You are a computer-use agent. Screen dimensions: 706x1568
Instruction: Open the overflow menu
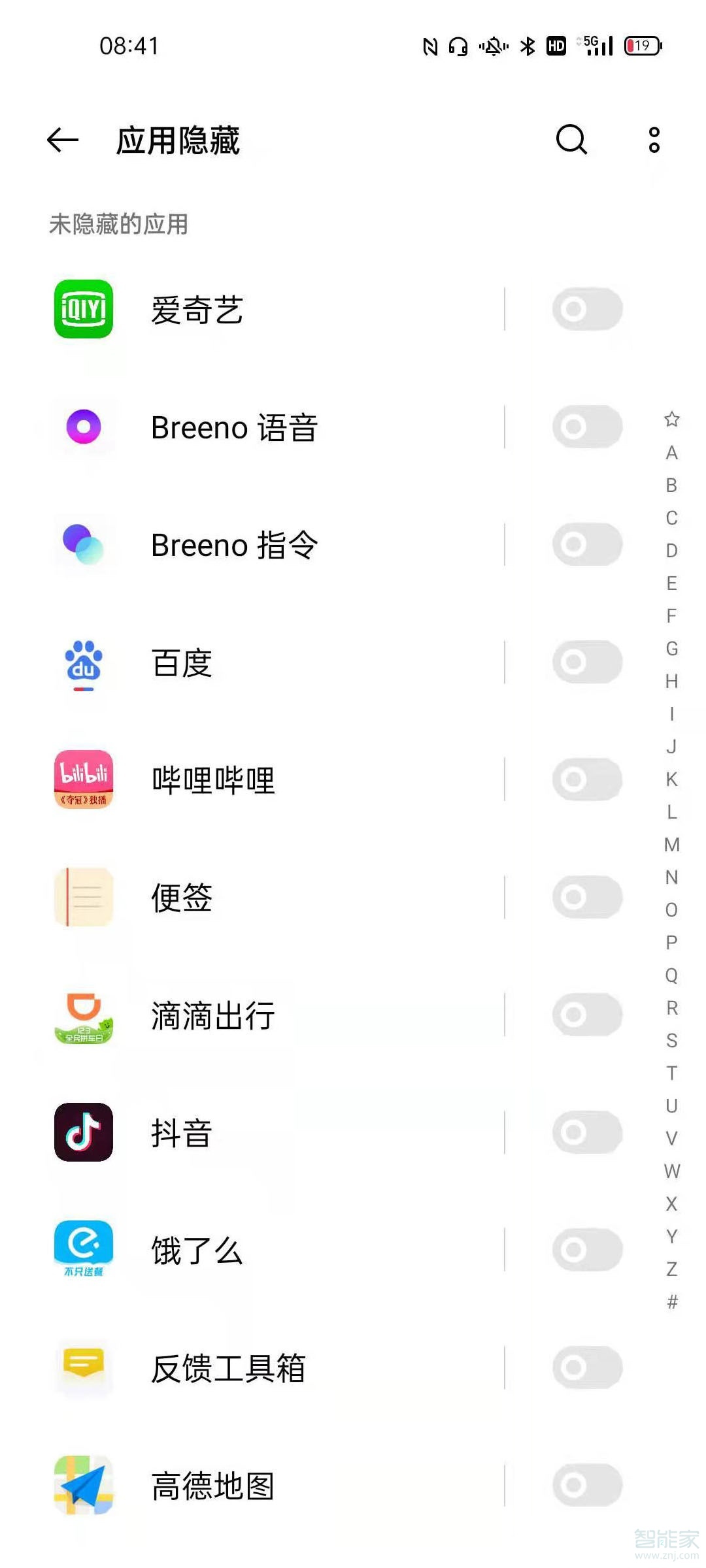coord(654,140)
